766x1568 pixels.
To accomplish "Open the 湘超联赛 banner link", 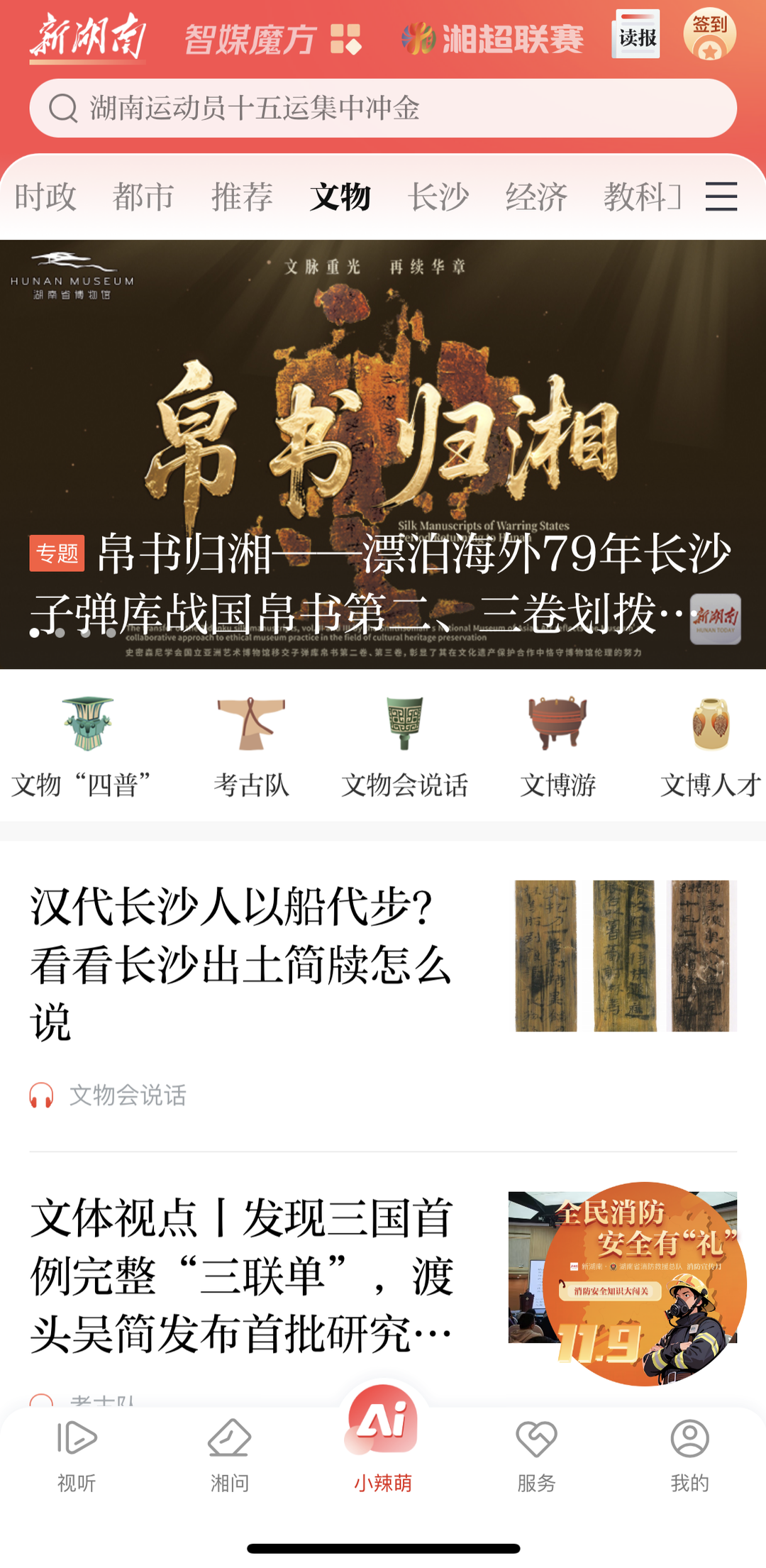I will tap(492, 39).
